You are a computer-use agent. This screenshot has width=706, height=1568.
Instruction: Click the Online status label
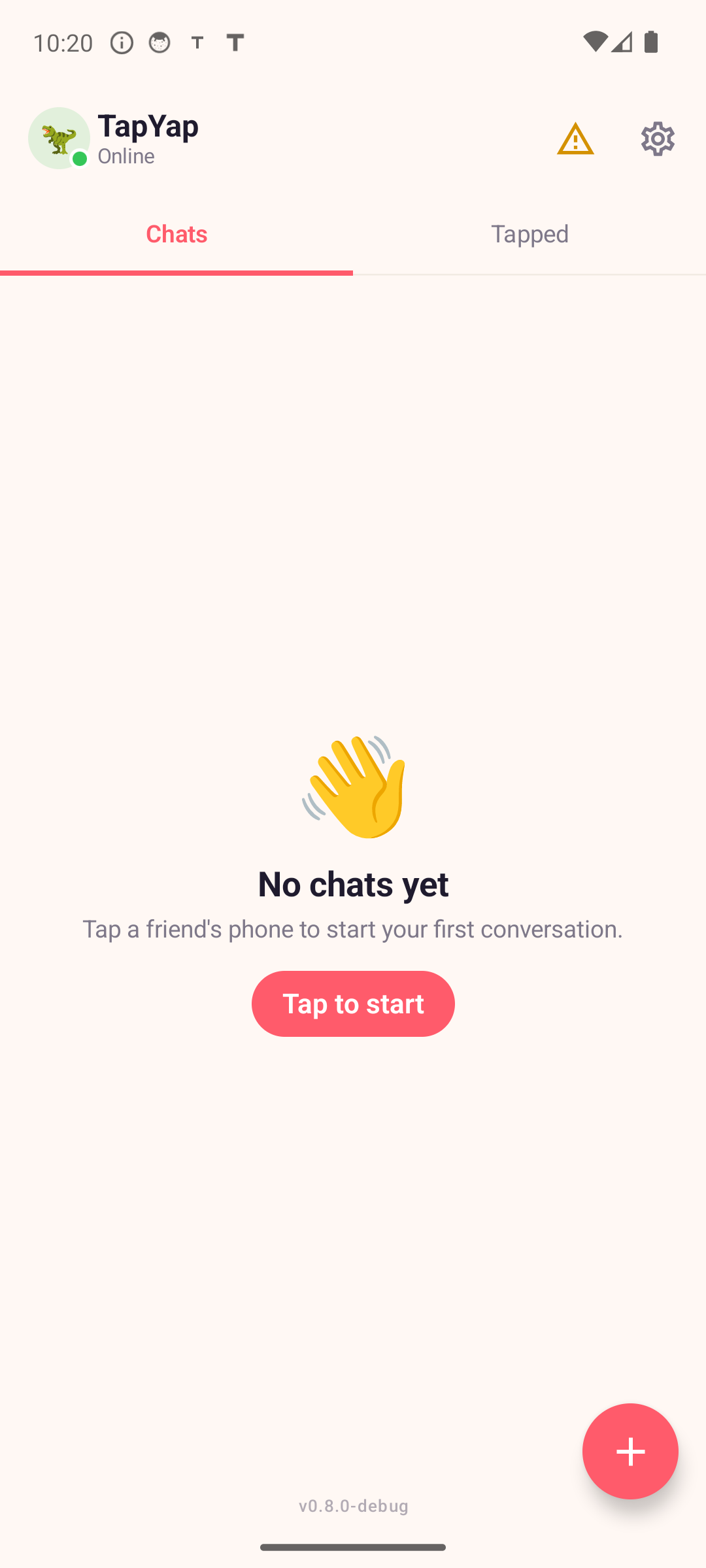(126, 156)
